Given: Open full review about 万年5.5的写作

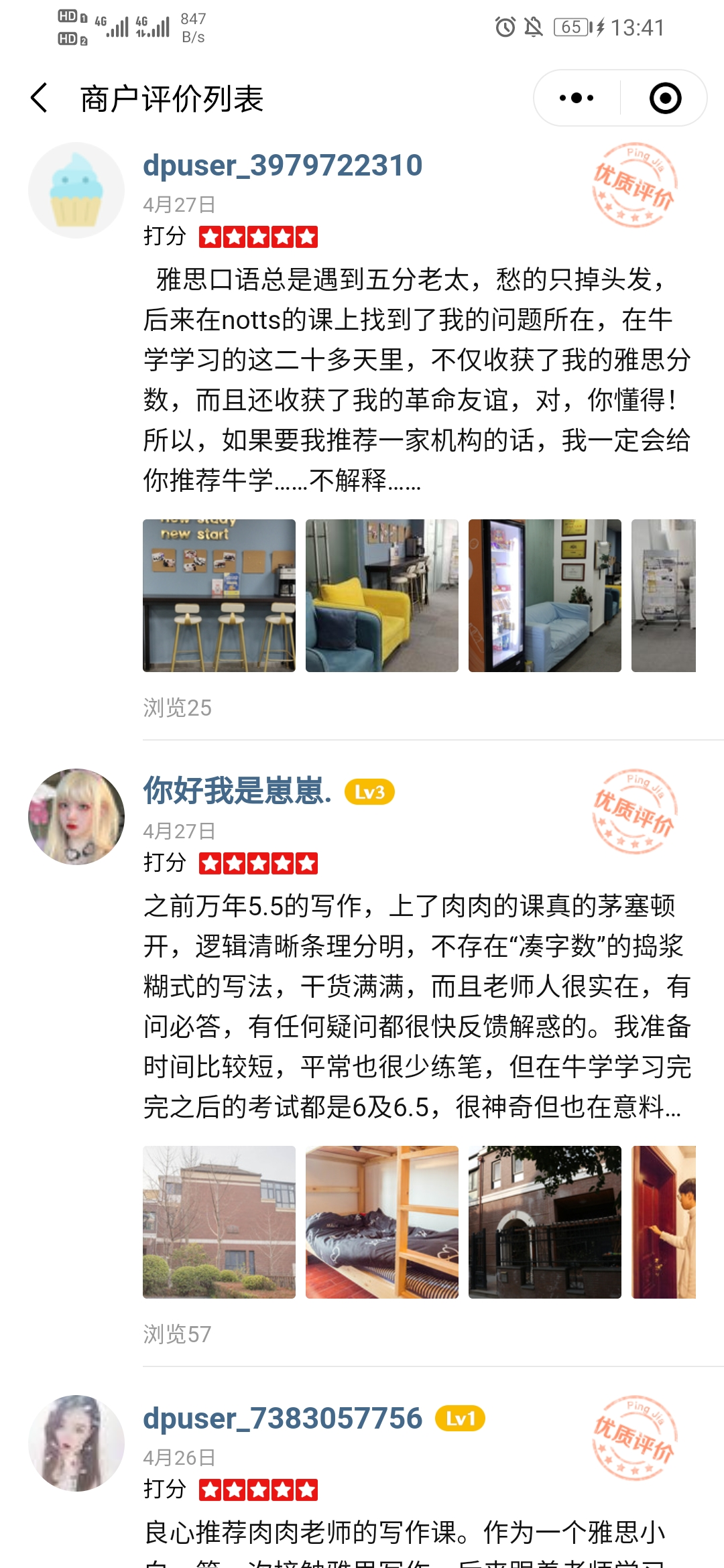Looking at the screenshot, I should pyautogui.click(x=416, y=1006).
